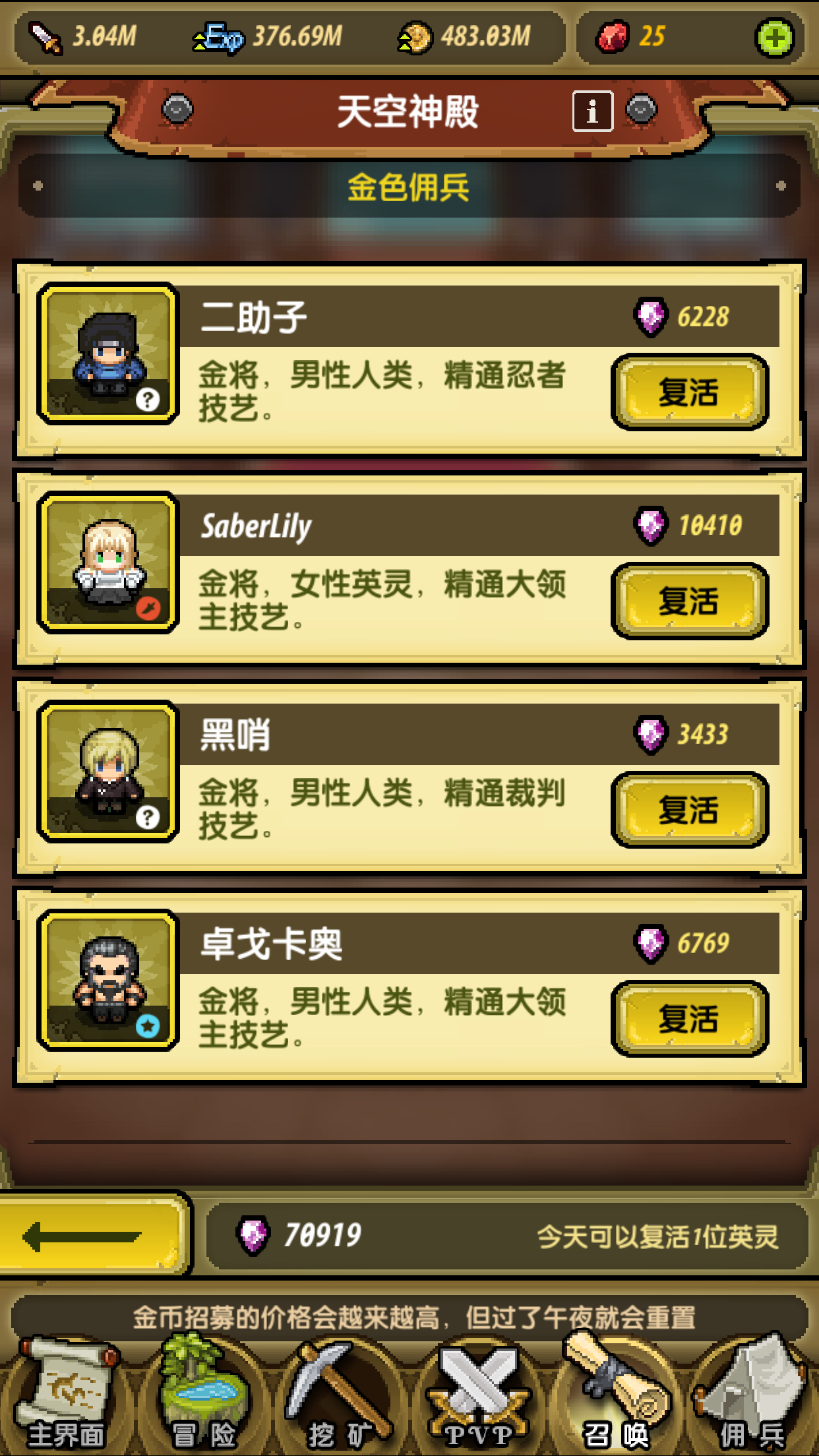This screenshot has height=1456, width=819.
Task: Revive 黑哨 with the 复活 button
Action: [x=690, y=810]
